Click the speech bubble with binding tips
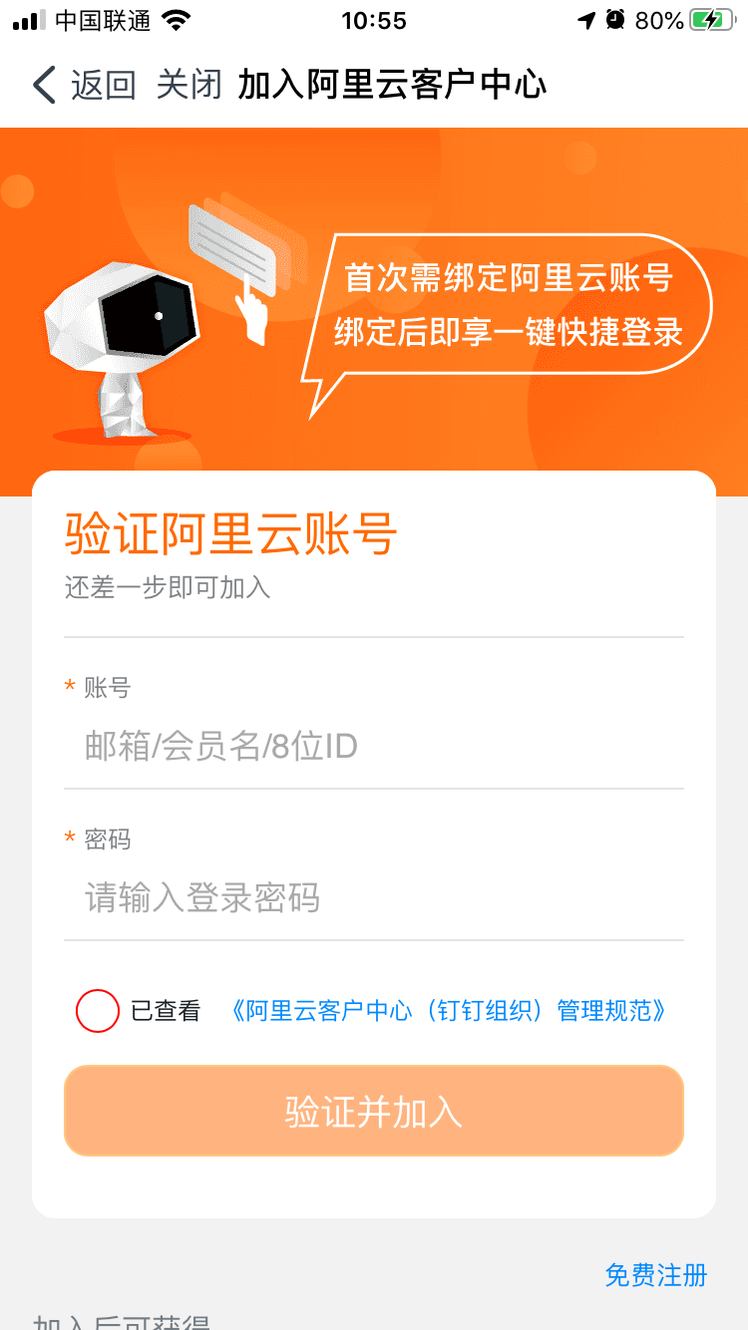The height and width of the screenshot is (1330, 748). click(x=510, y=305)
